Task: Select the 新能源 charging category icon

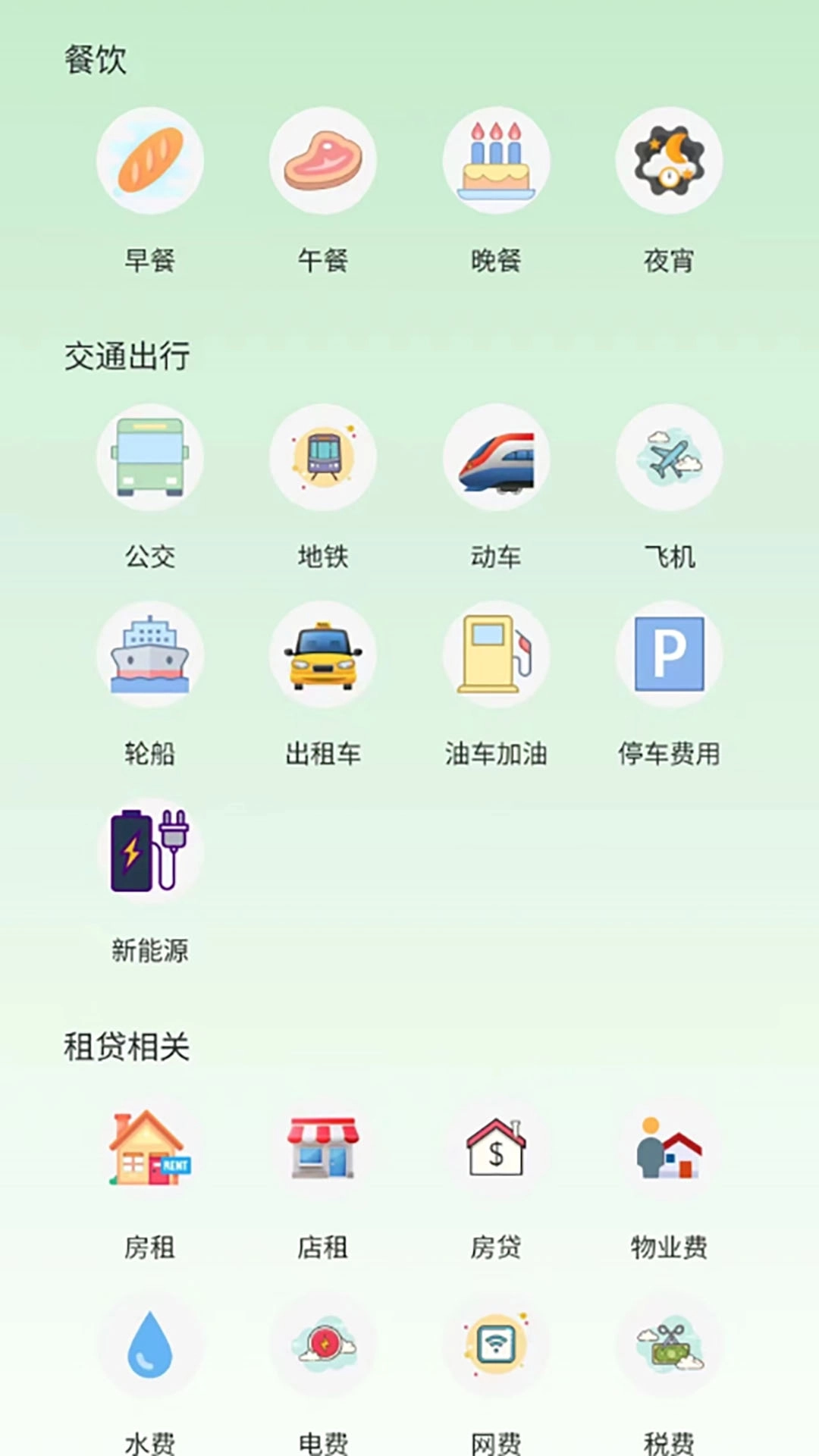Action: pos(149,849)
